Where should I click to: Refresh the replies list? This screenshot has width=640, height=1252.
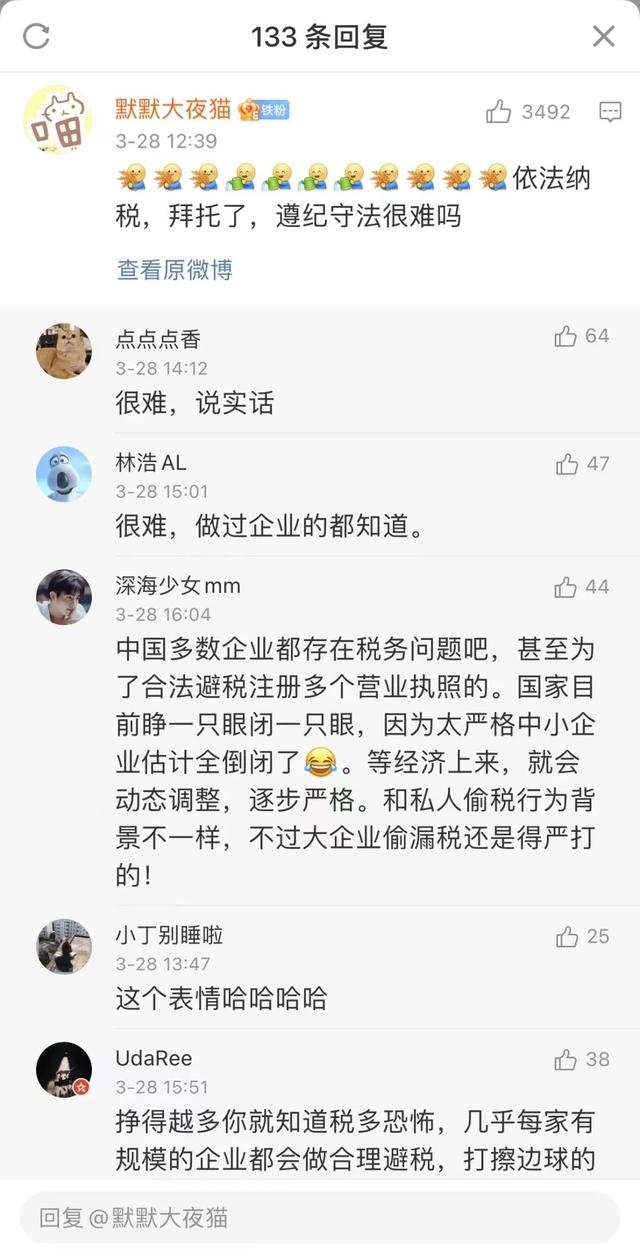pyautogui.click(x=37, y=37)
